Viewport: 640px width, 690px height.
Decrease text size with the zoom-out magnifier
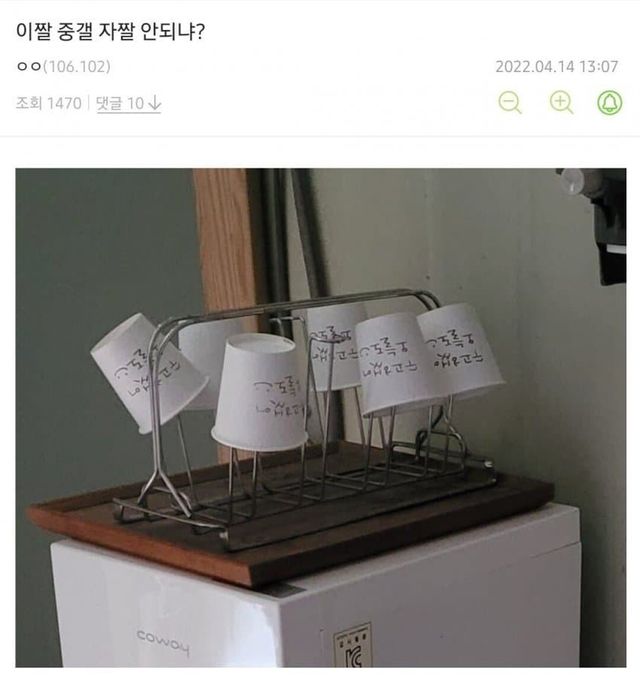pyautogui.click(x=511, y=102)
